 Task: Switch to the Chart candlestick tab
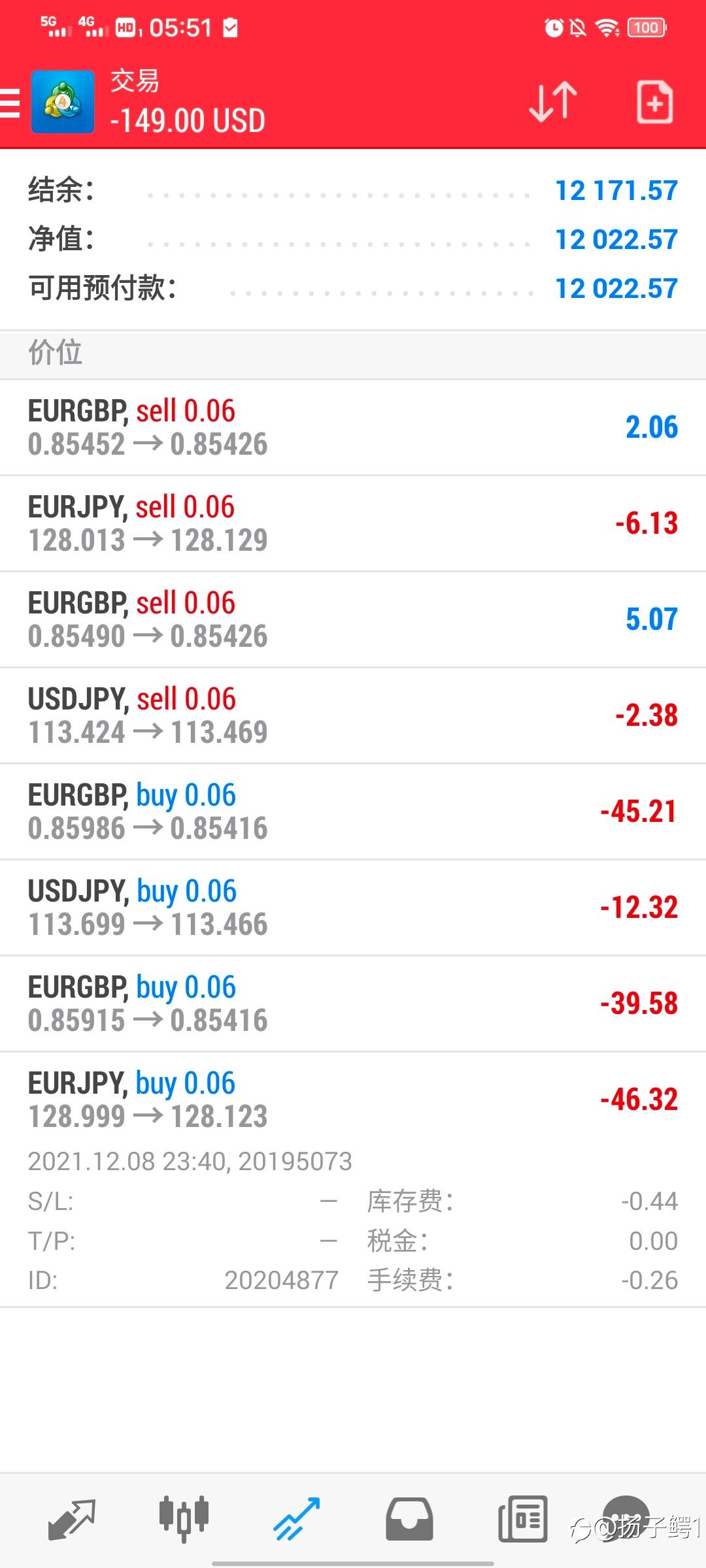[184, 1519]
